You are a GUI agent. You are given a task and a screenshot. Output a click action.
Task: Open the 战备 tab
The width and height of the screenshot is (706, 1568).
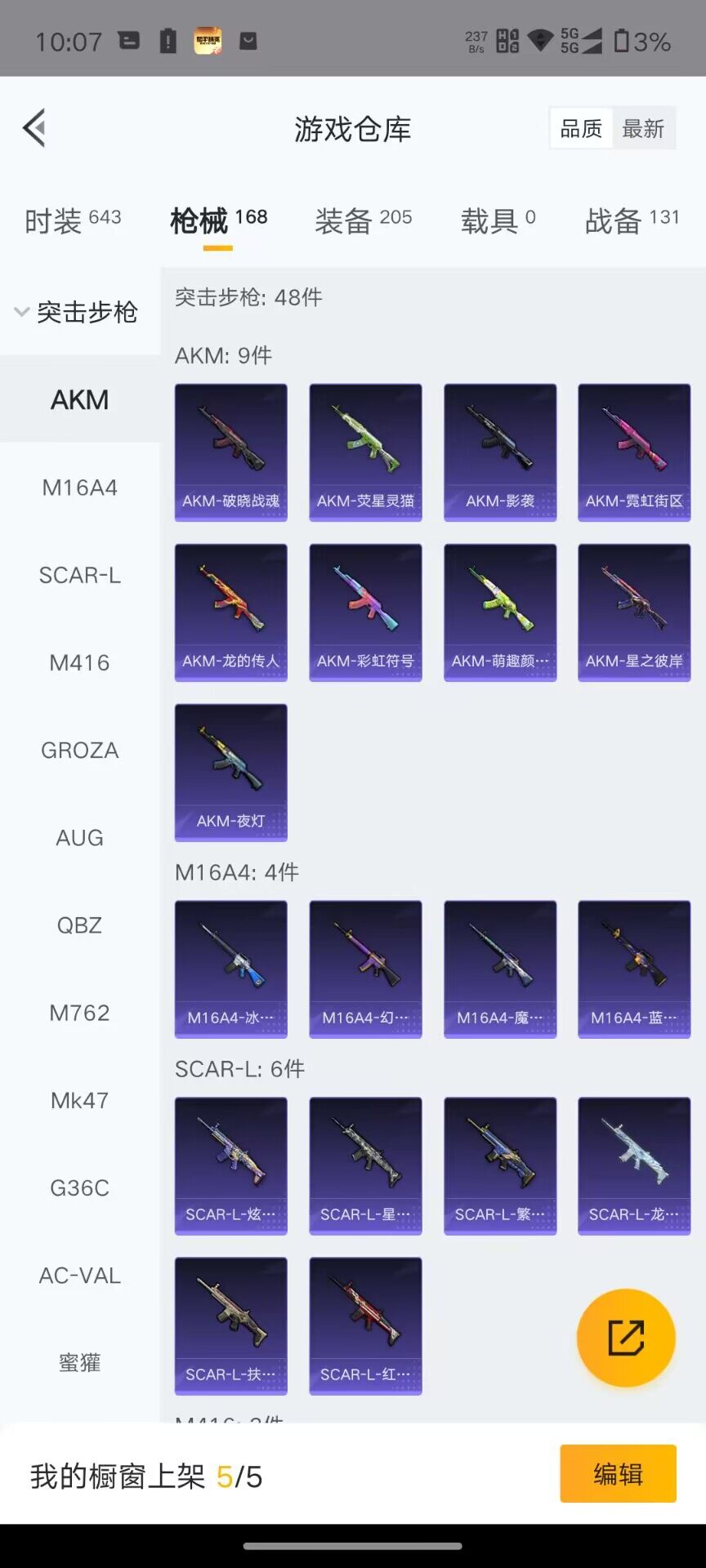point(632,220)
